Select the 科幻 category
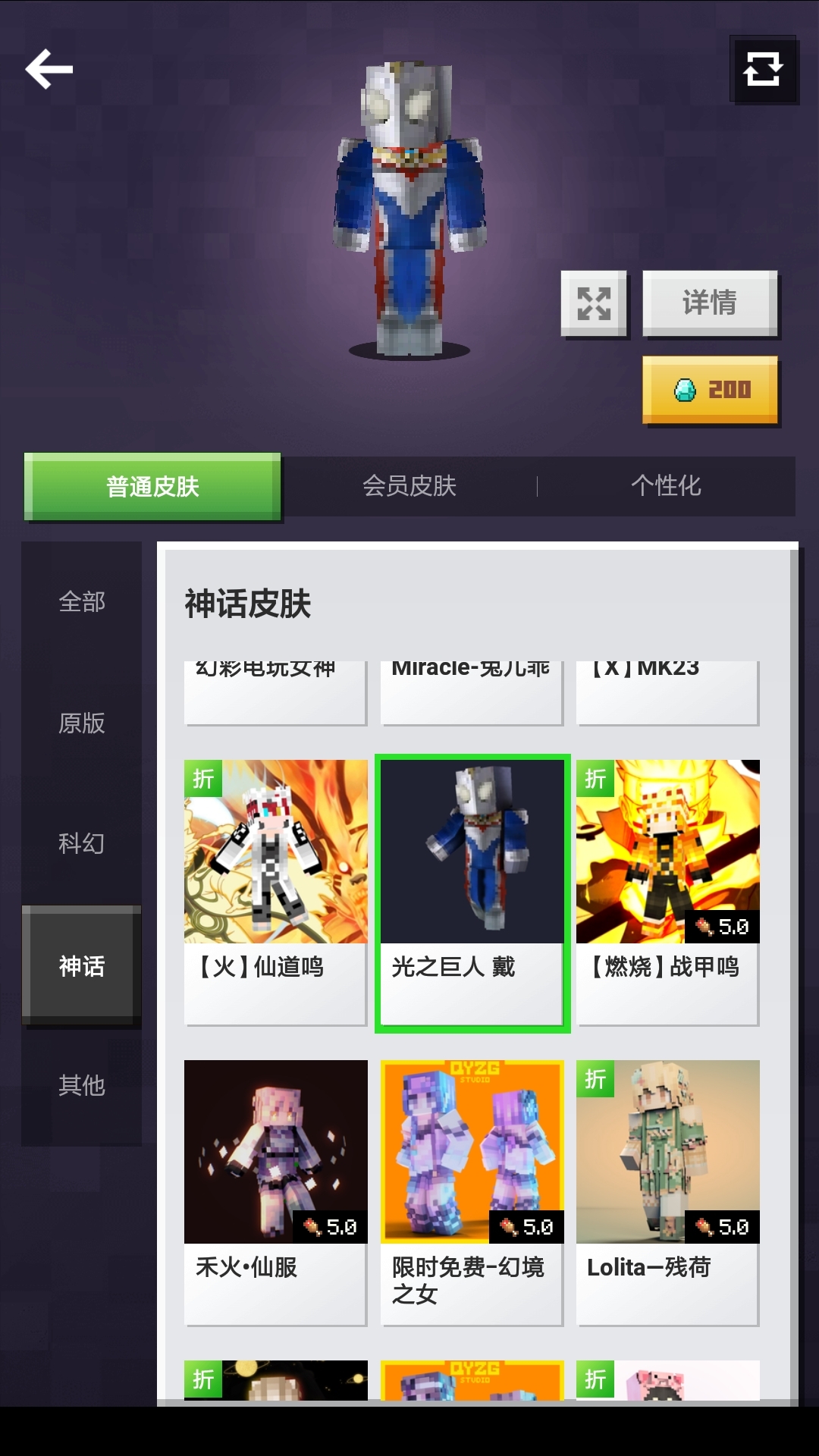This screenshot has height=1456, width=819. click(82, 843)
